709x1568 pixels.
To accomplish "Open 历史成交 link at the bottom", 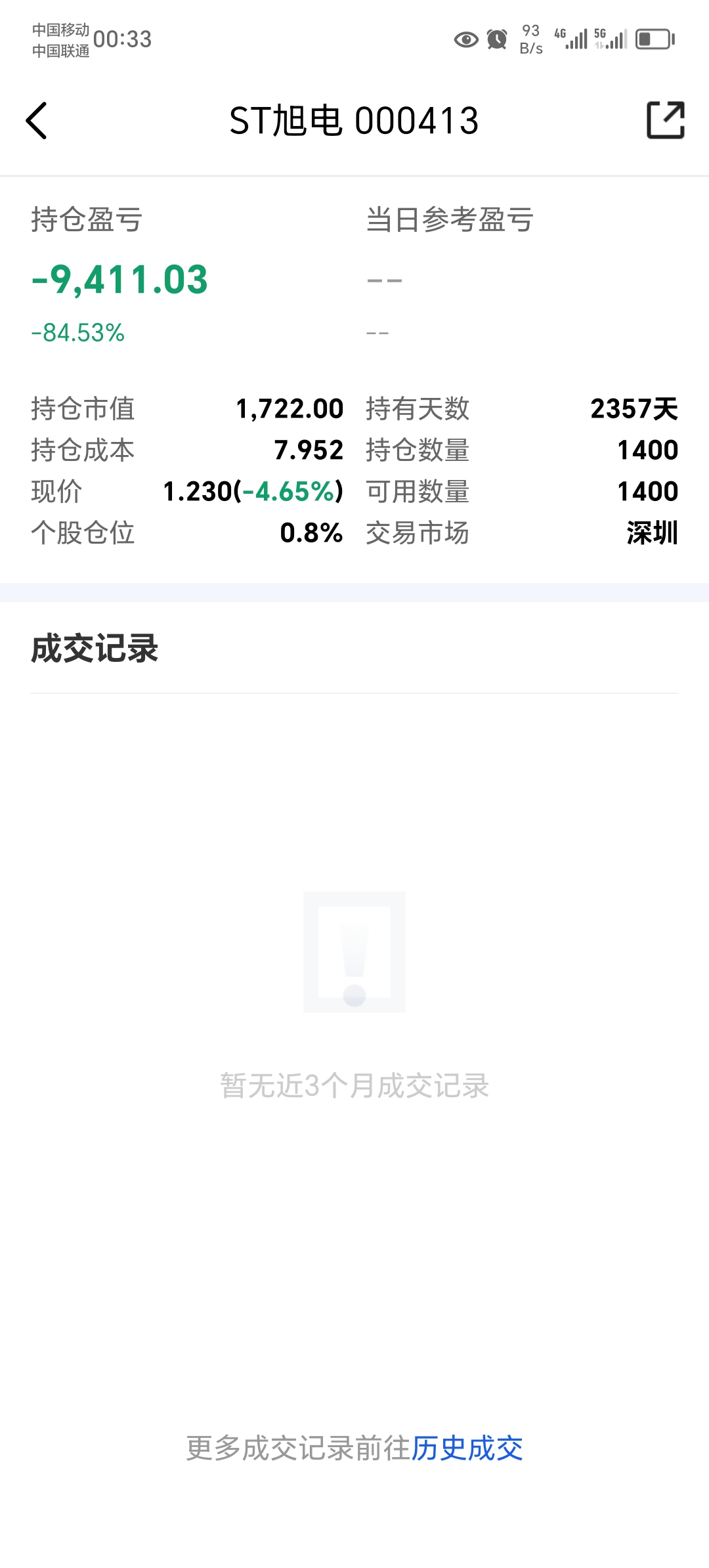I will click(467, 1450).
